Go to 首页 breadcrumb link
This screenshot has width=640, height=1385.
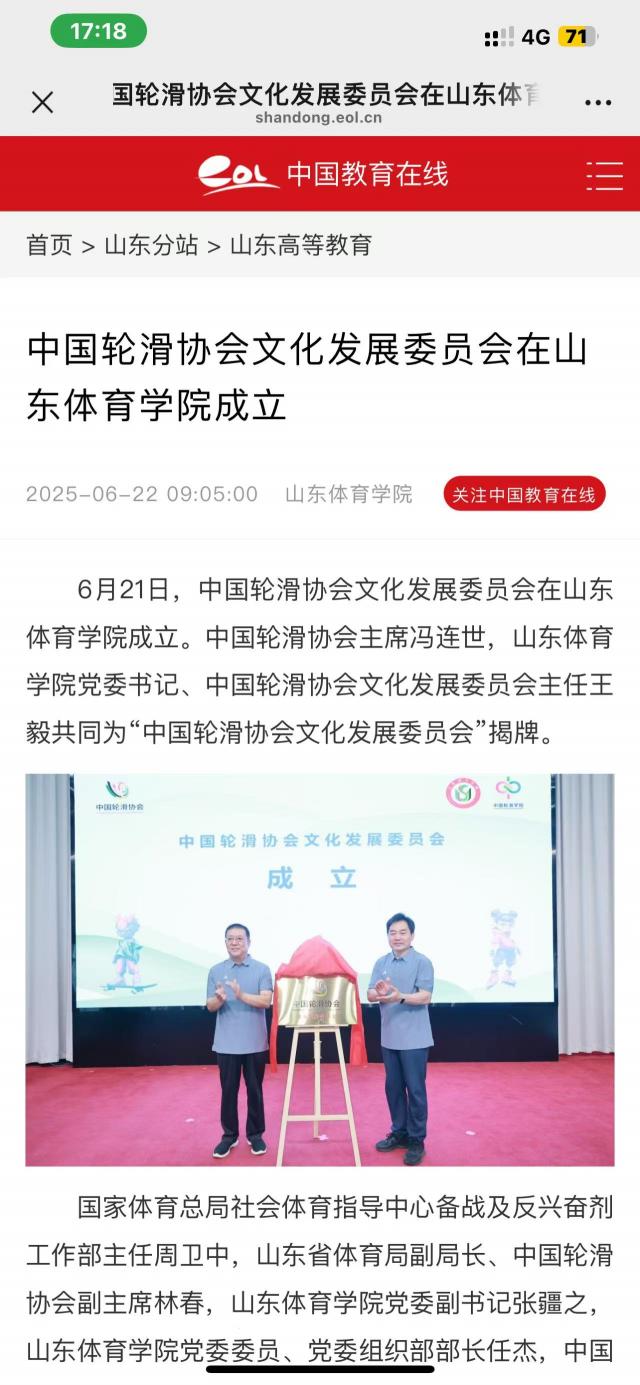pos(49,245)
